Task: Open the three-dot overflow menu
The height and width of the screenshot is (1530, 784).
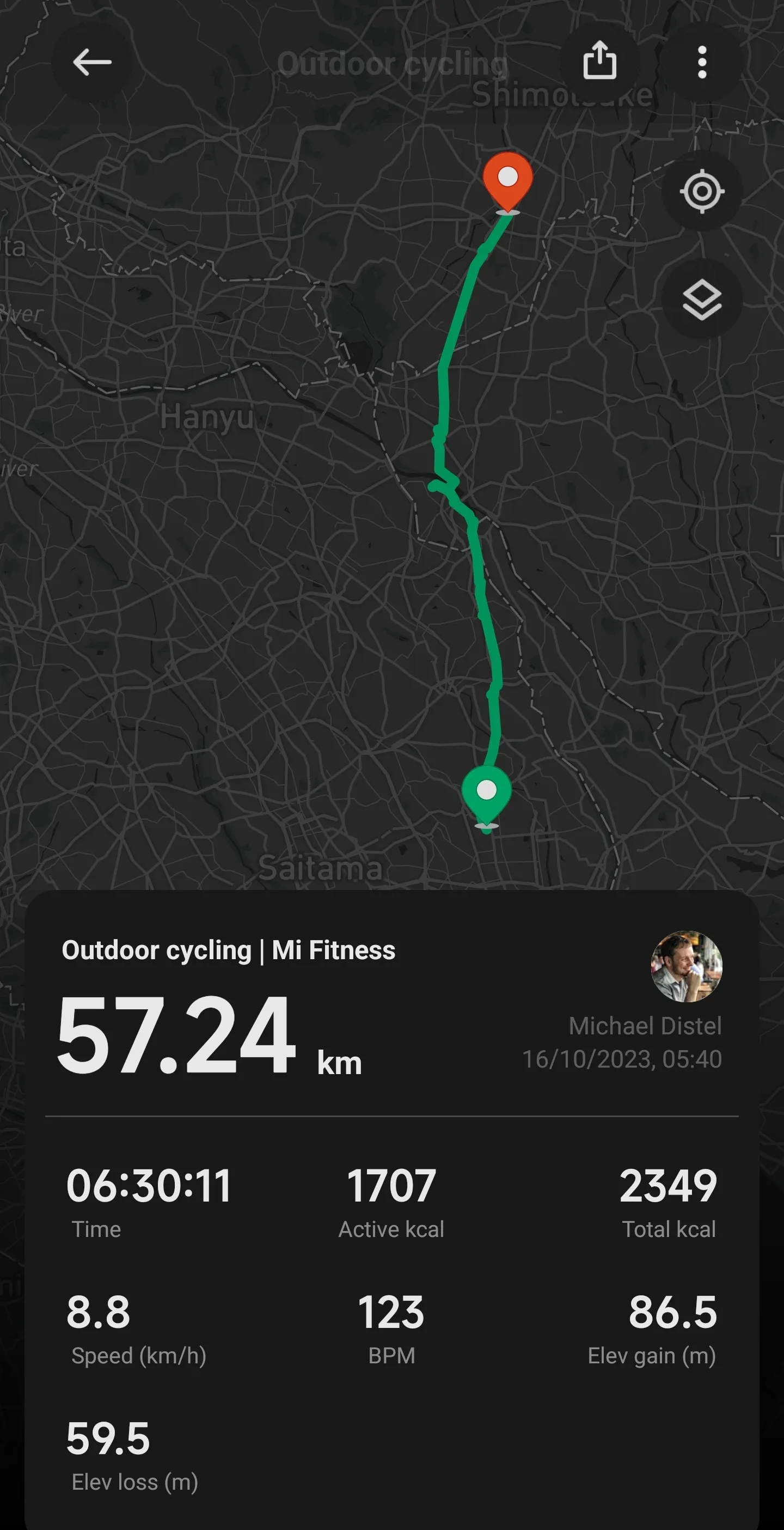Action: (702, 62)
